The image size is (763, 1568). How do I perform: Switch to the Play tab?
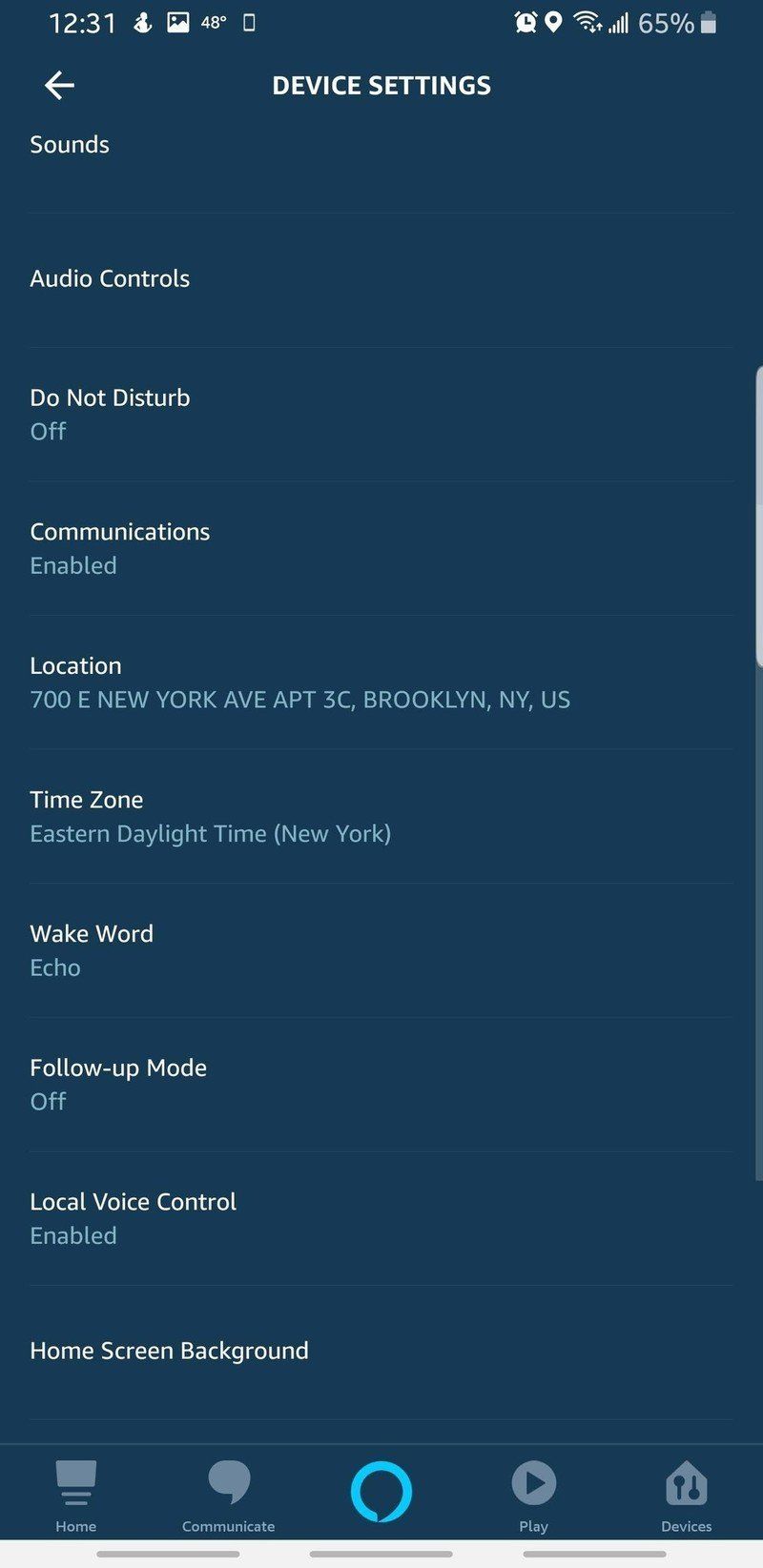pos(534,1497)
